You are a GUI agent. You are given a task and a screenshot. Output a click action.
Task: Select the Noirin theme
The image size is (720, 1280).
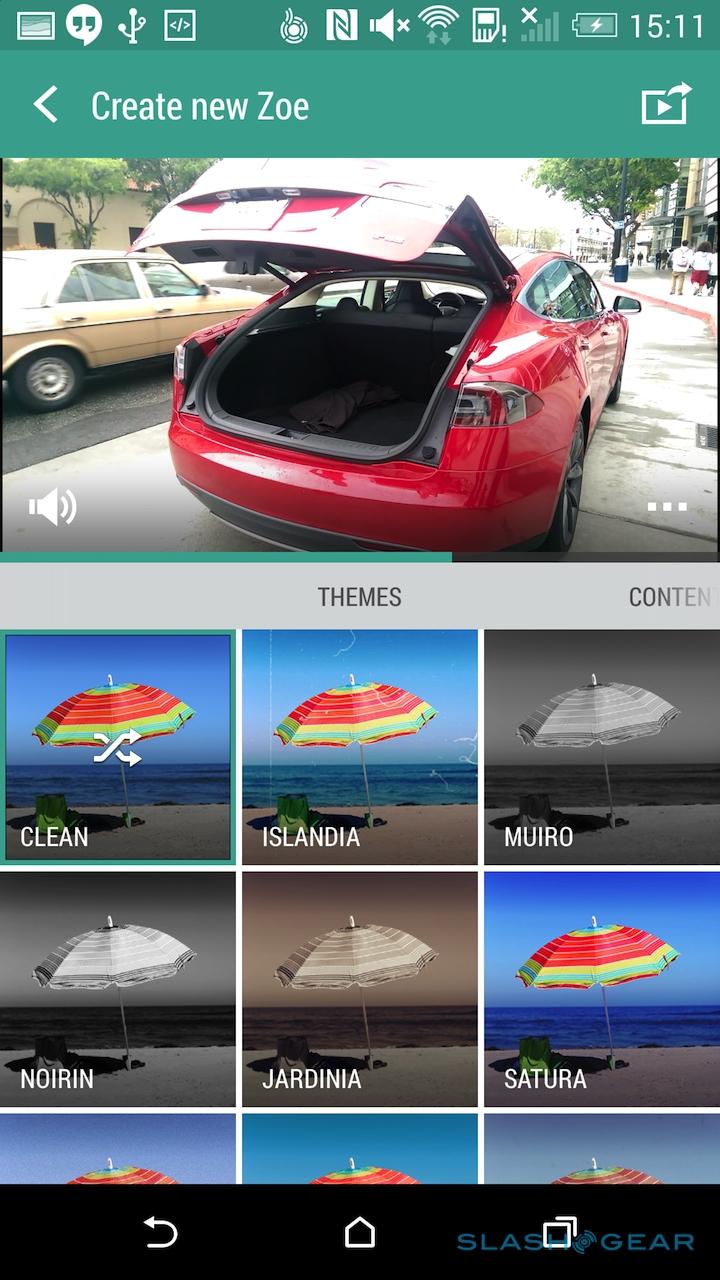118,989
